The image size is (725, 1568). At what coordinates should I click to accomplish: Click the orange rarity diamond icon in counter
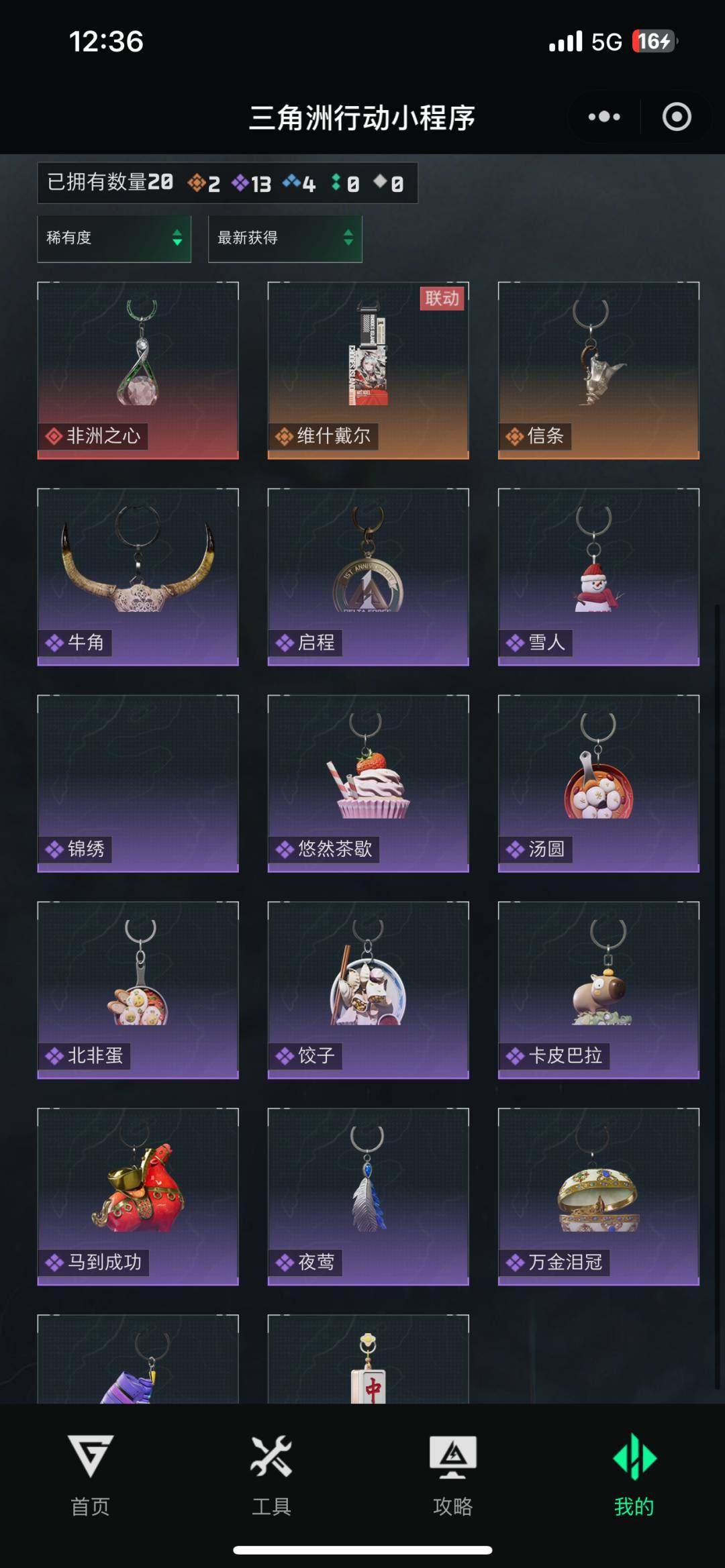[x=197, y=182]
